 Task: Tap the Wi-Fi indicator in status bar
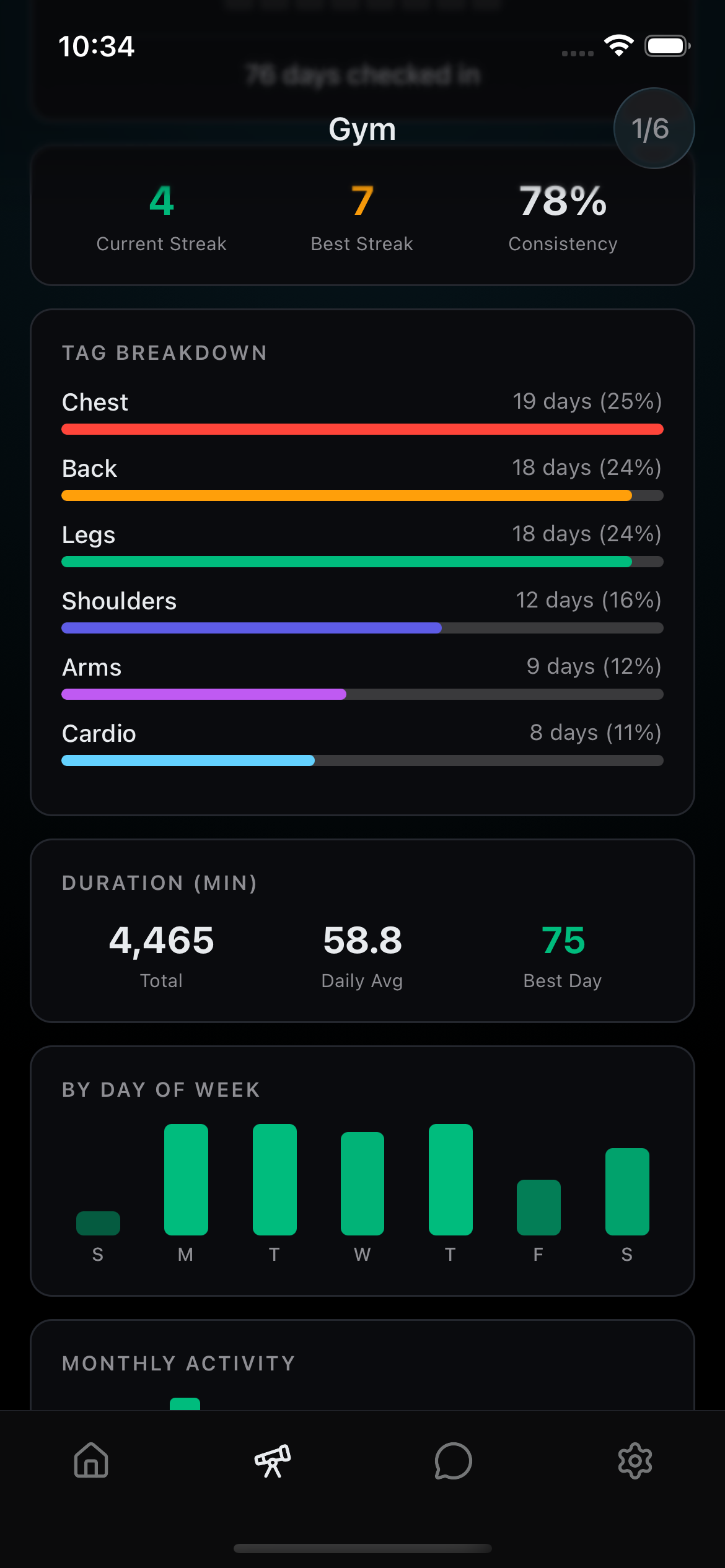pos(617,45)
